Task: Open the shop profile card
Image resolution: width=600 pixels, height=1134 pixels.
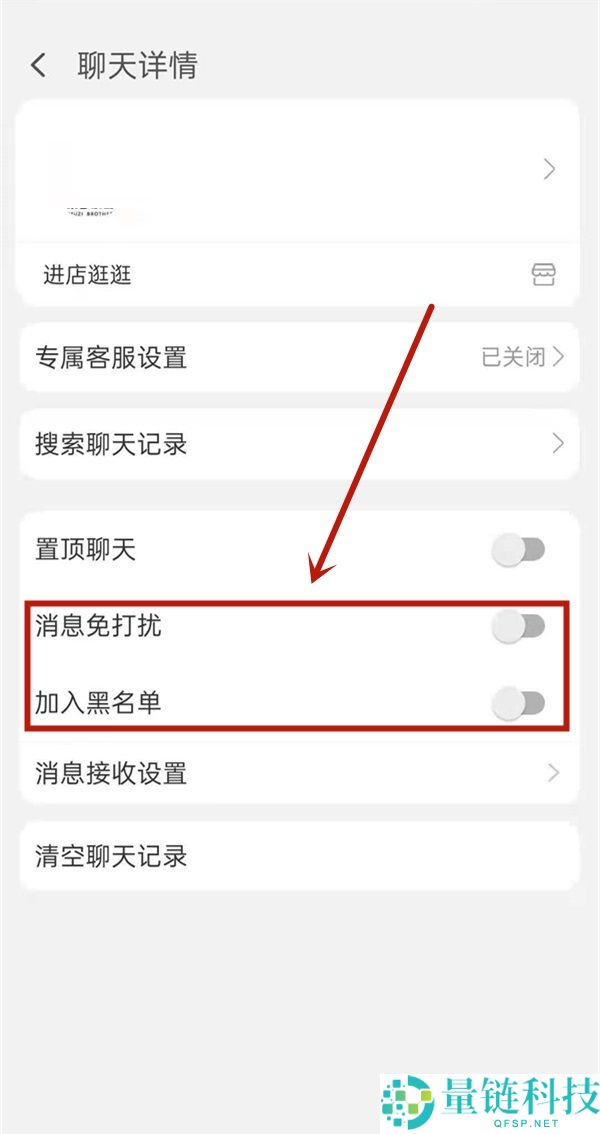Action: 298,170
